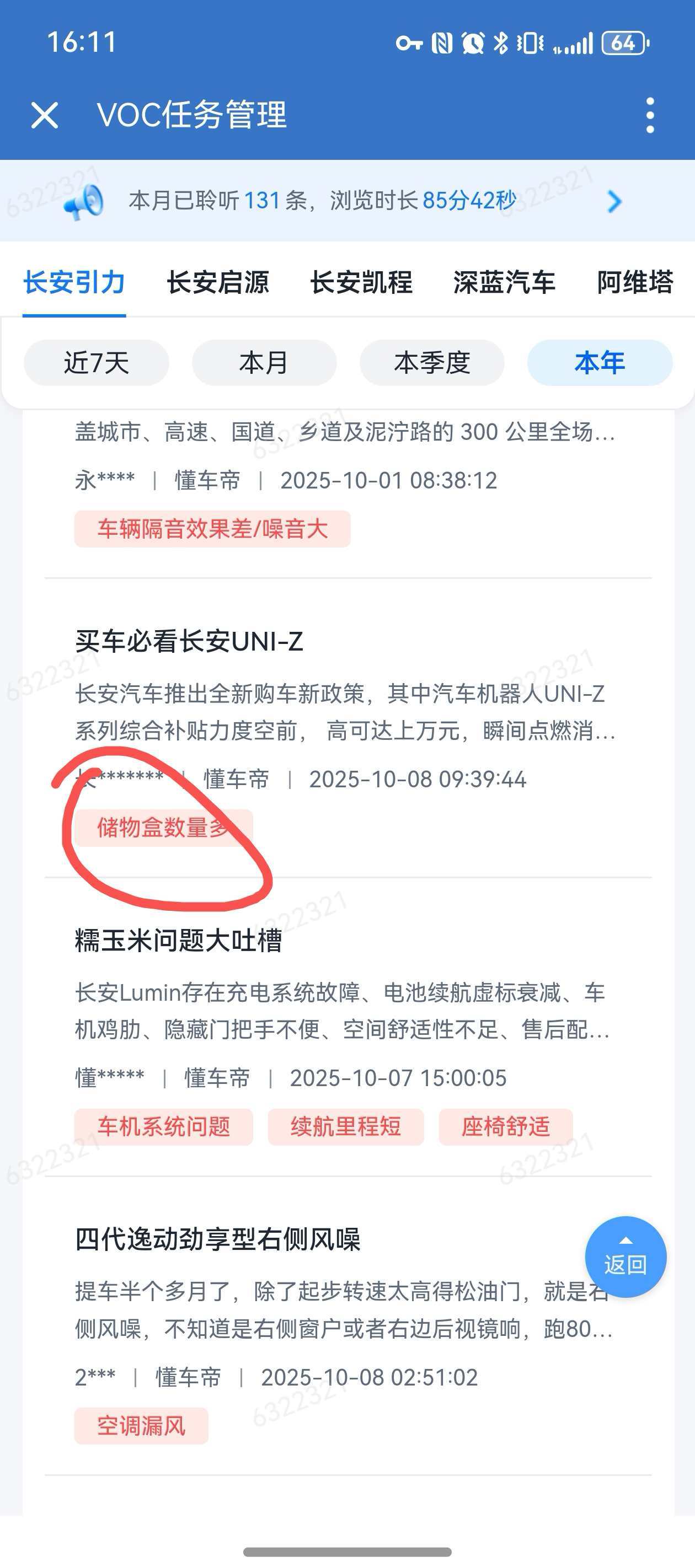695x1568 pixels.
Task: Filter by 本月
Action: (264, 363)
